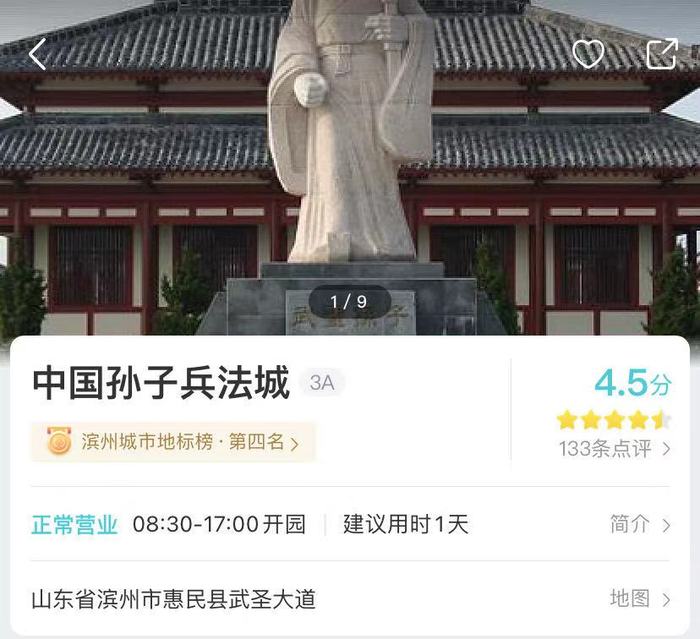Image resolution: width=700 pixels, height=639 pixels.
Task: View the 133条点评 reviews
Action: 613,448
